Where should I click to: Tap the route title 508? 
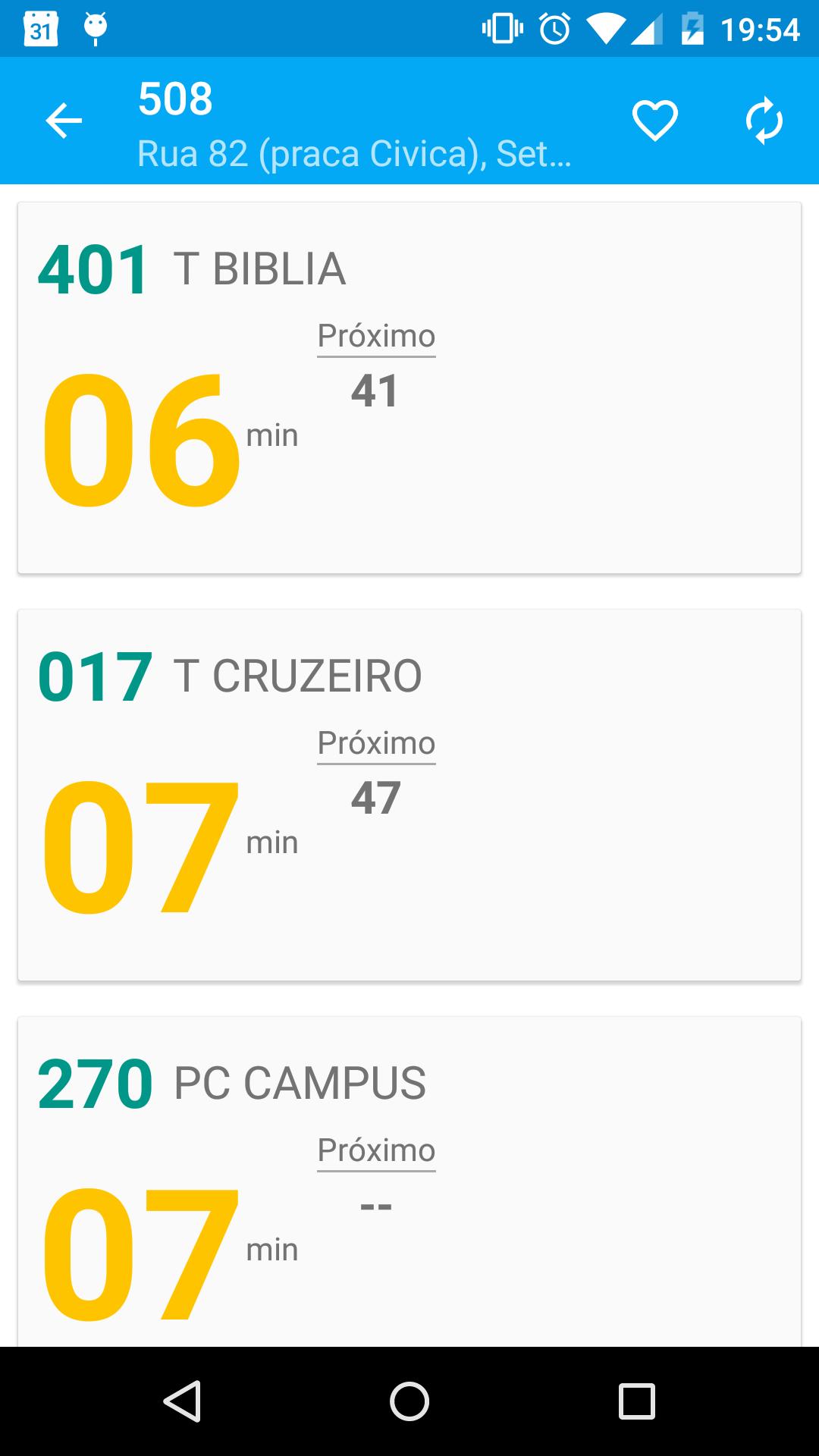175,96
